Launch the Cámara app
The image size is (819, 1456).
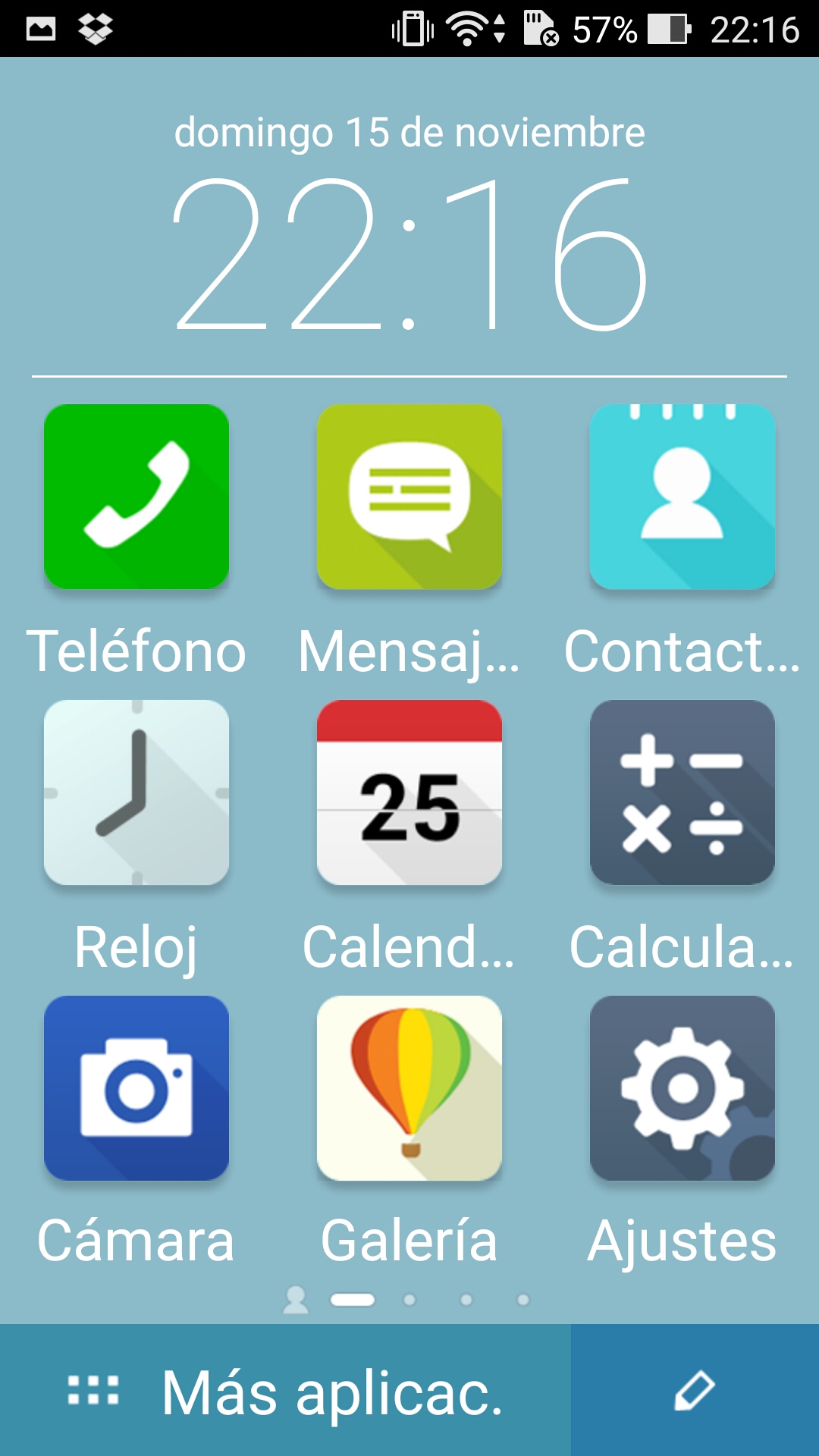[x=136, y=1089]
